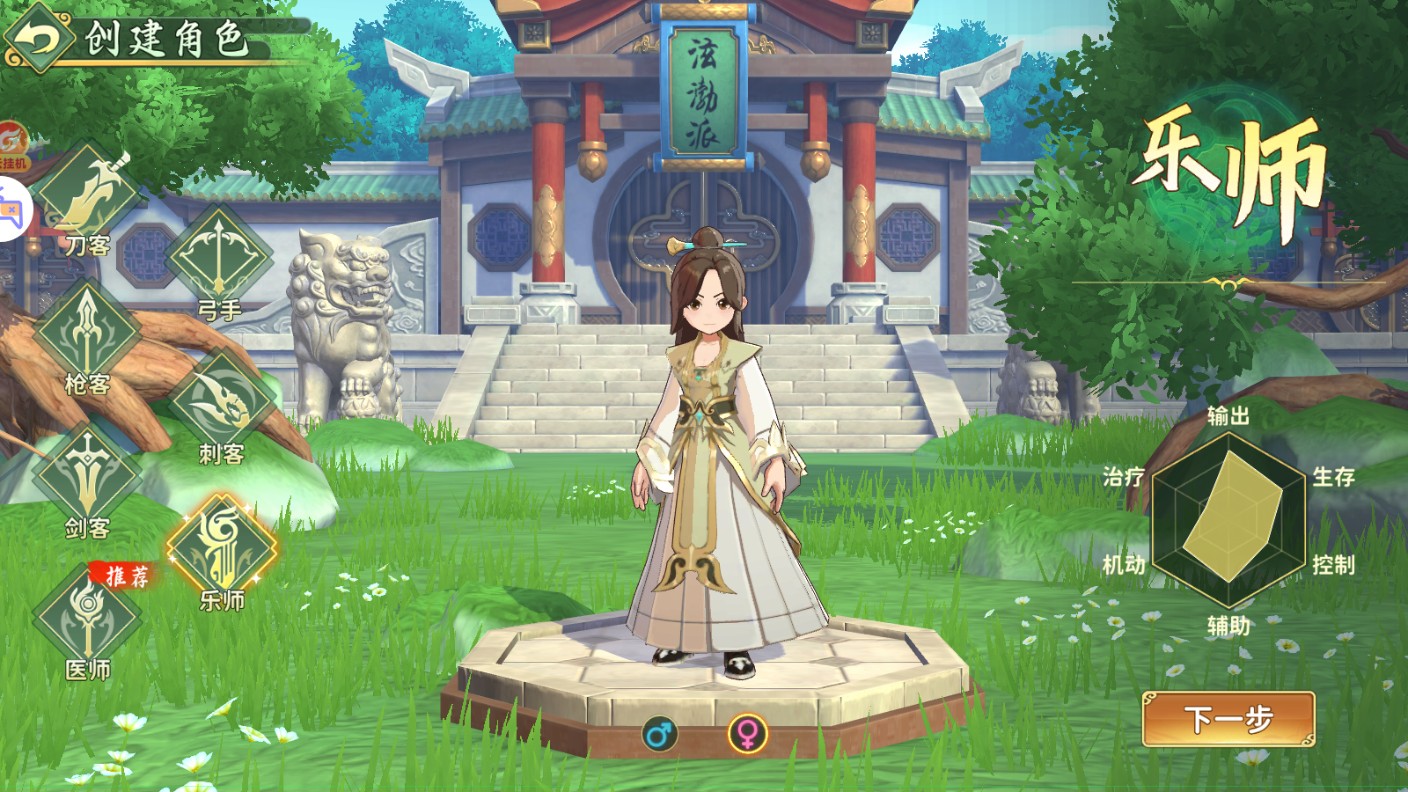Switch character gender to female

click(x=747, y=735)
